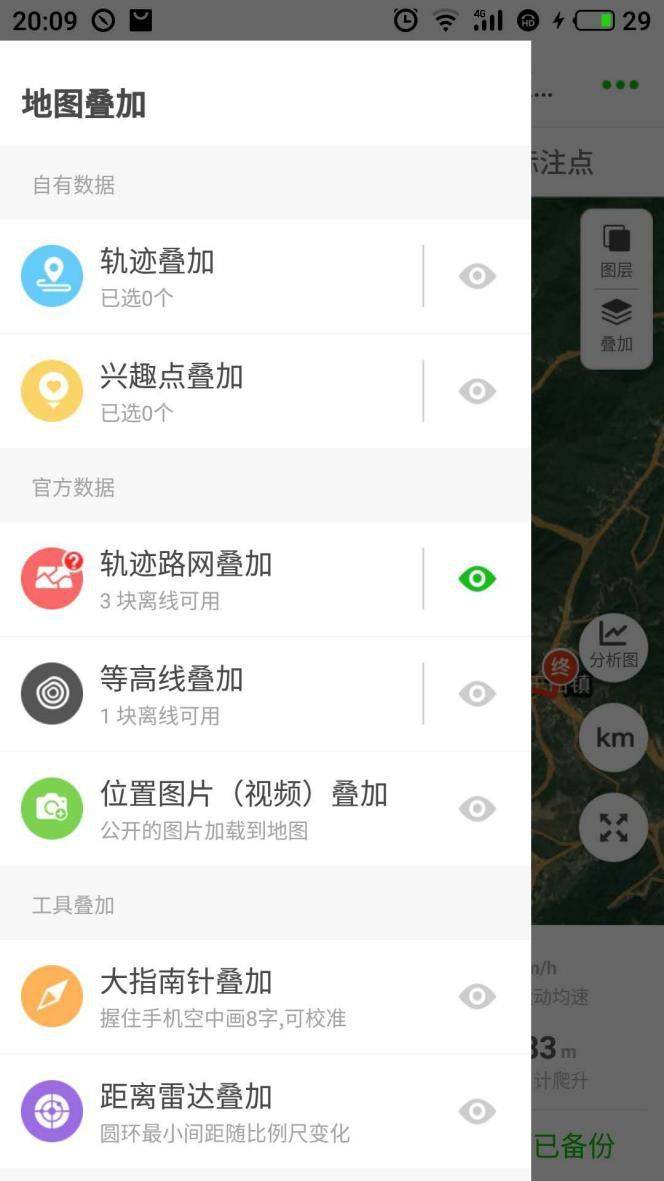Enable 位置图片（视频）叠加 overlay
The image size is (664, 1181).
(x=477, y=809)
